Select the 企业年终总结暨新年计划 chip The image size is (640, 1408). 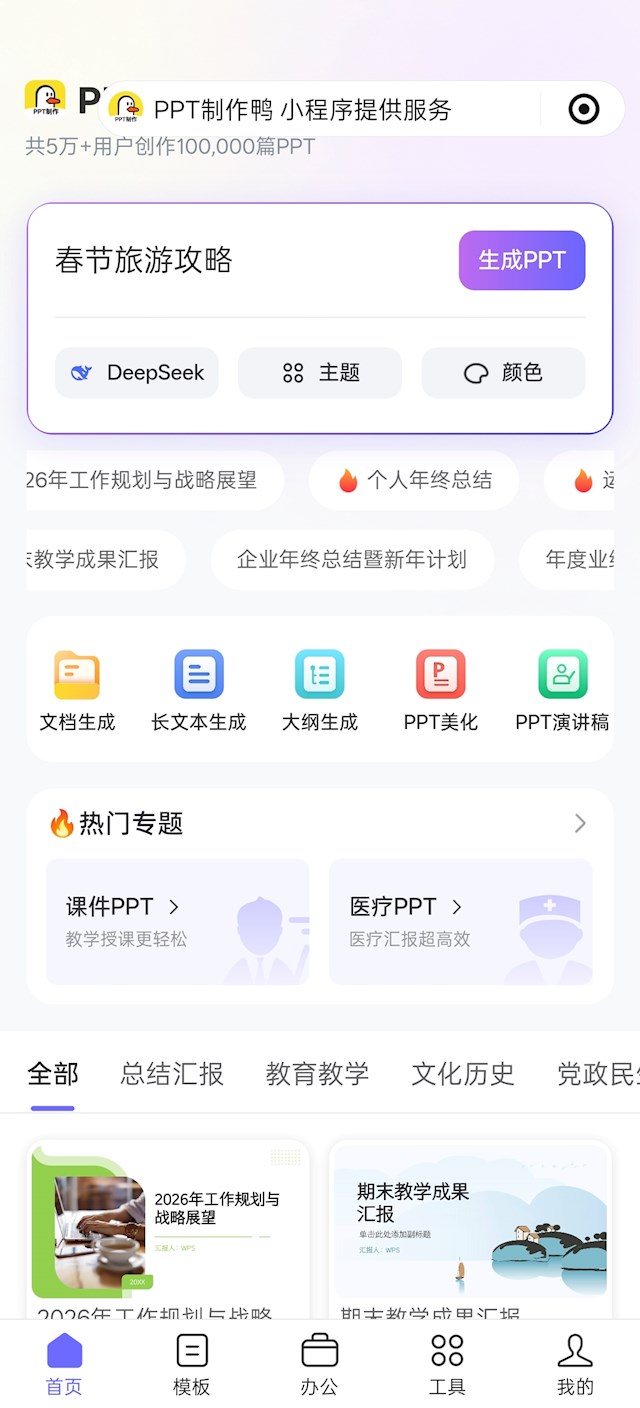[x=352, y=560]
